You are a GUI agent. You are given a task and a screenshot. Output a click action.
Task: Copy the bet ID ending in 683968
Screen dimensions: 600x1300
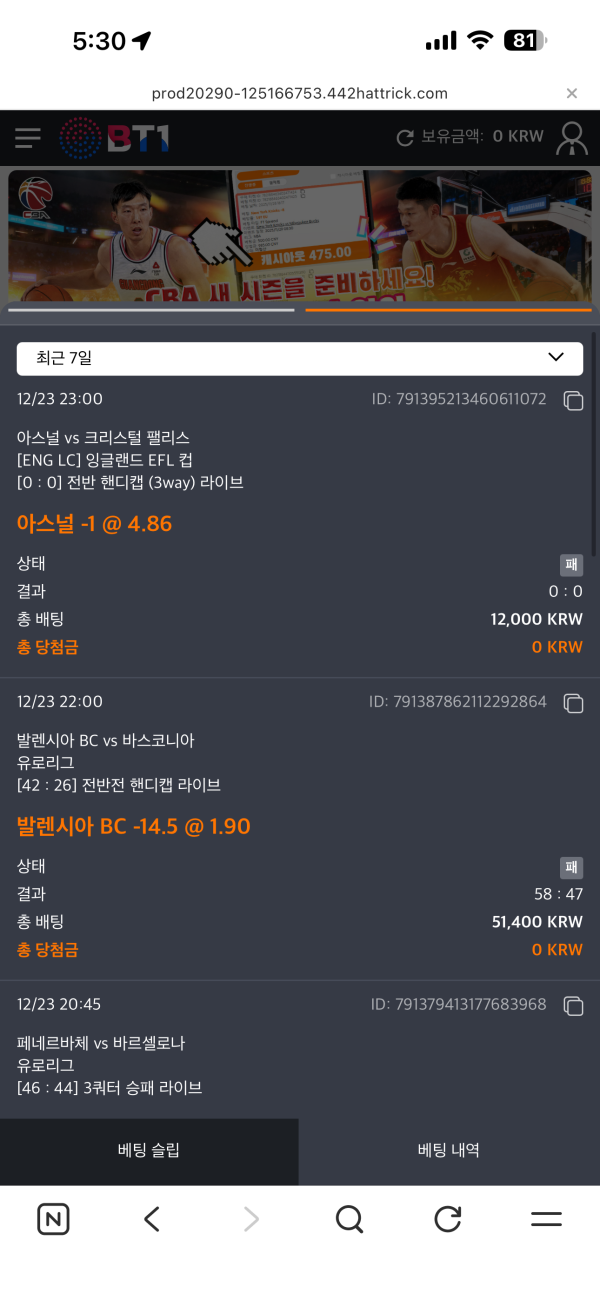pos(573,1005)
